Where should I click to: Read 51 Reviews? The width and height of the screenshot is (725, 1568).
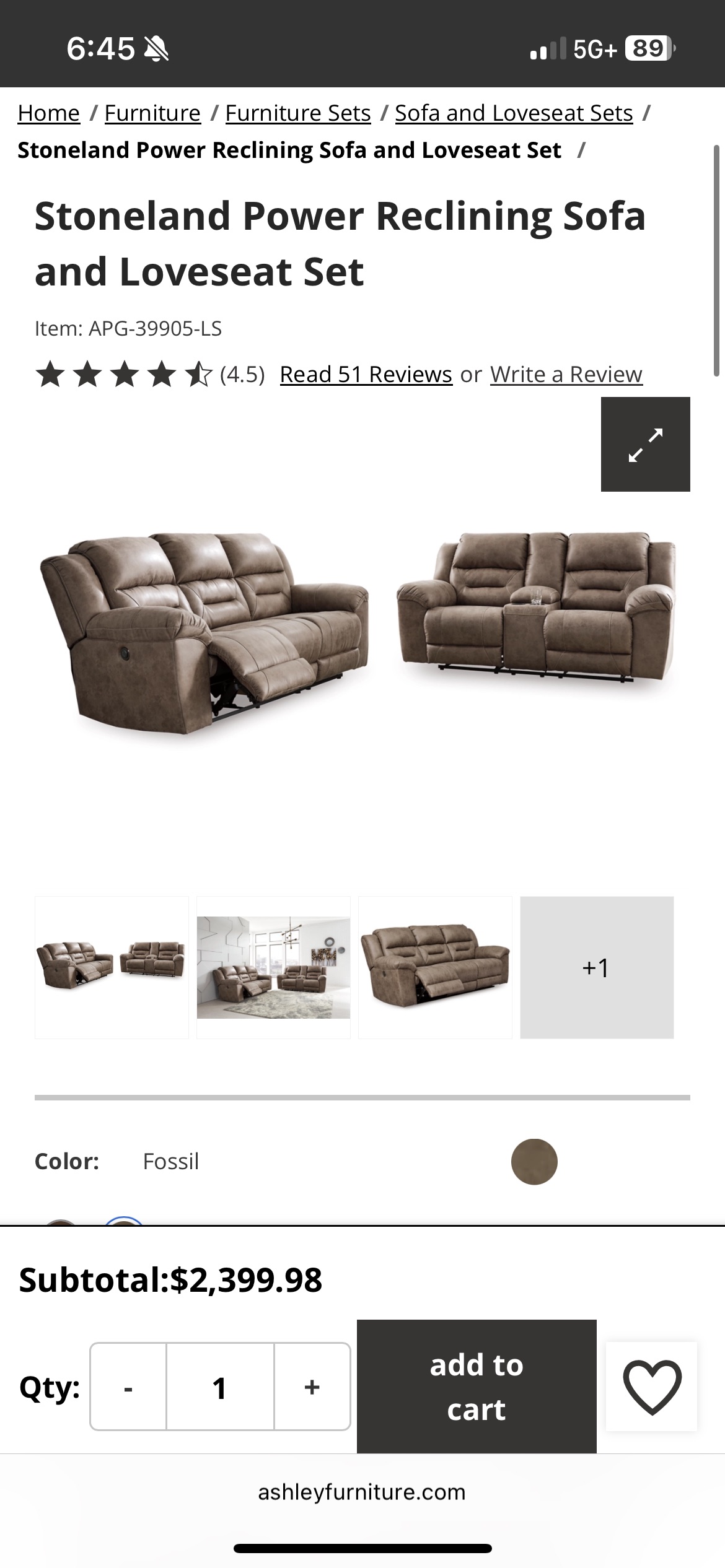point(366,375)
